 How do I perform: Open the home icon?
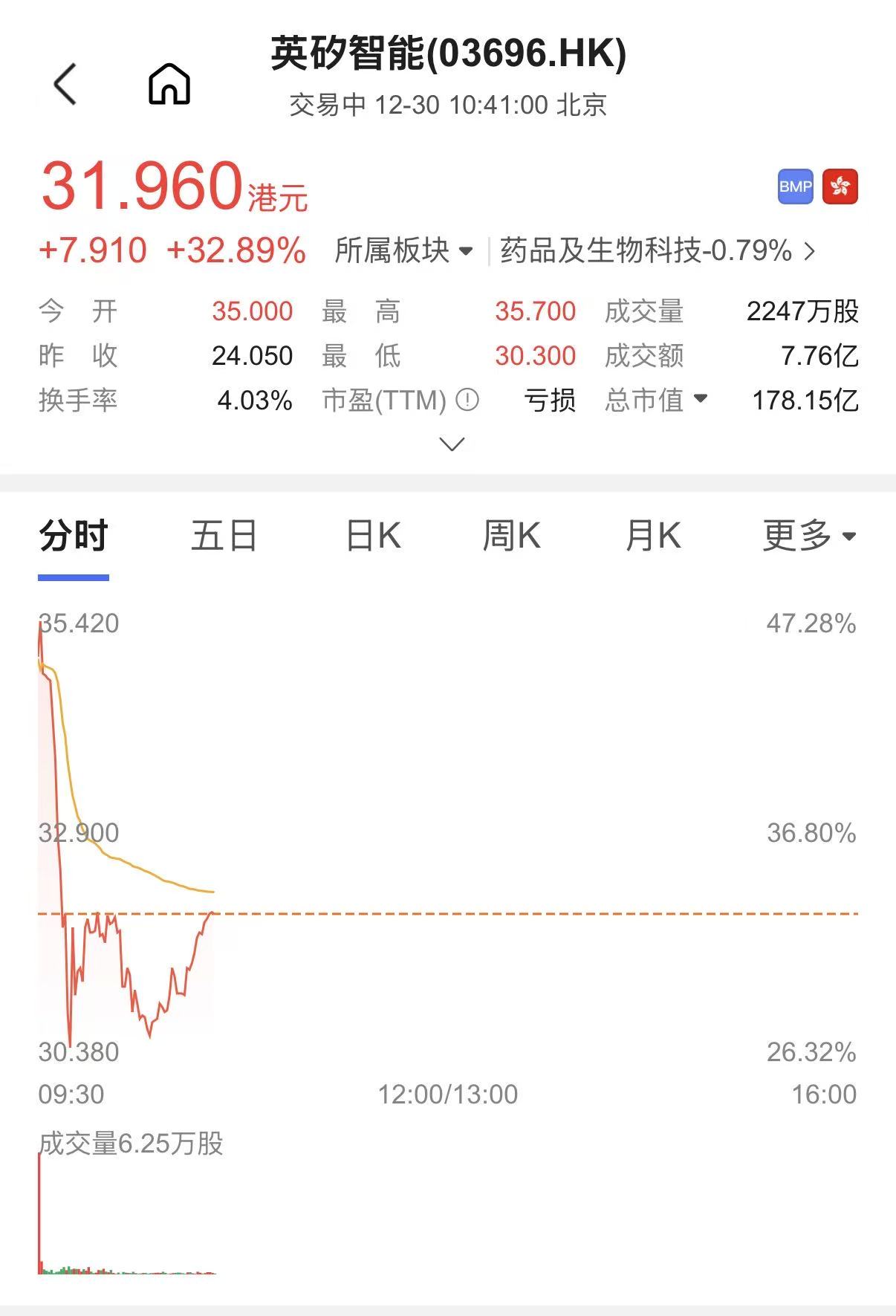click(169, 84)
